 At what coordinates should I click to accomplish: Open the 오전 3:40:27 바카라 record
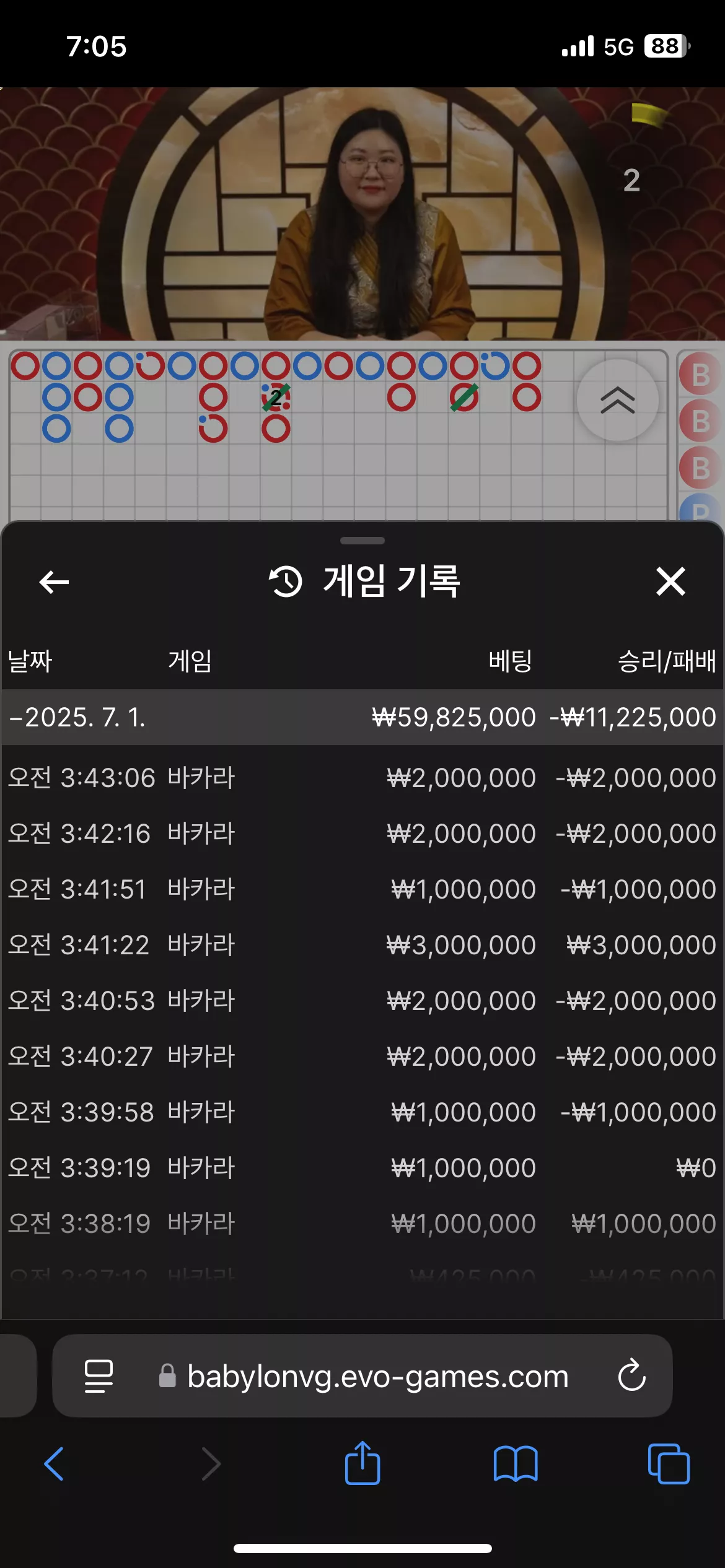point(362,1056)
